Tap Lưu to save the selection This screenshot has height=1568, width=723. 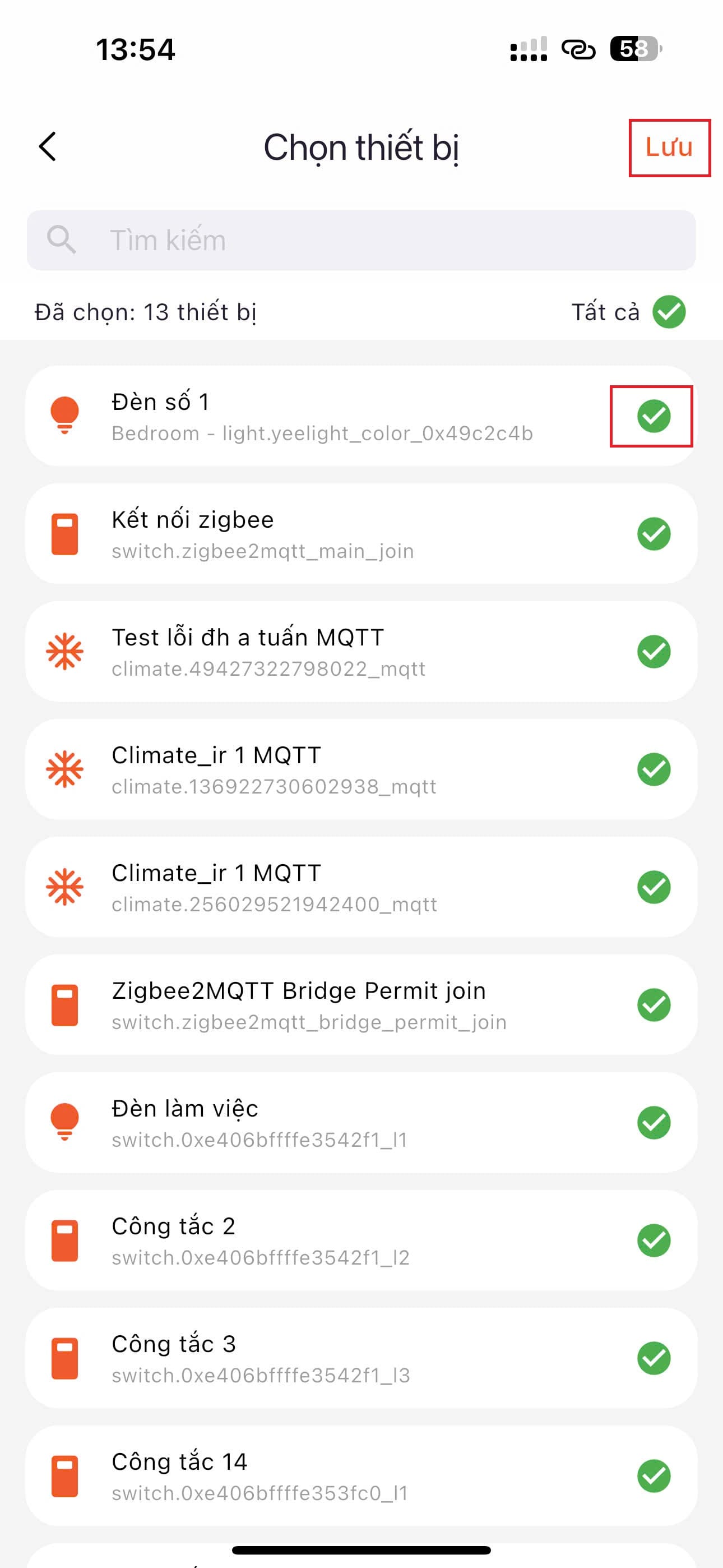tap(669, 147)
